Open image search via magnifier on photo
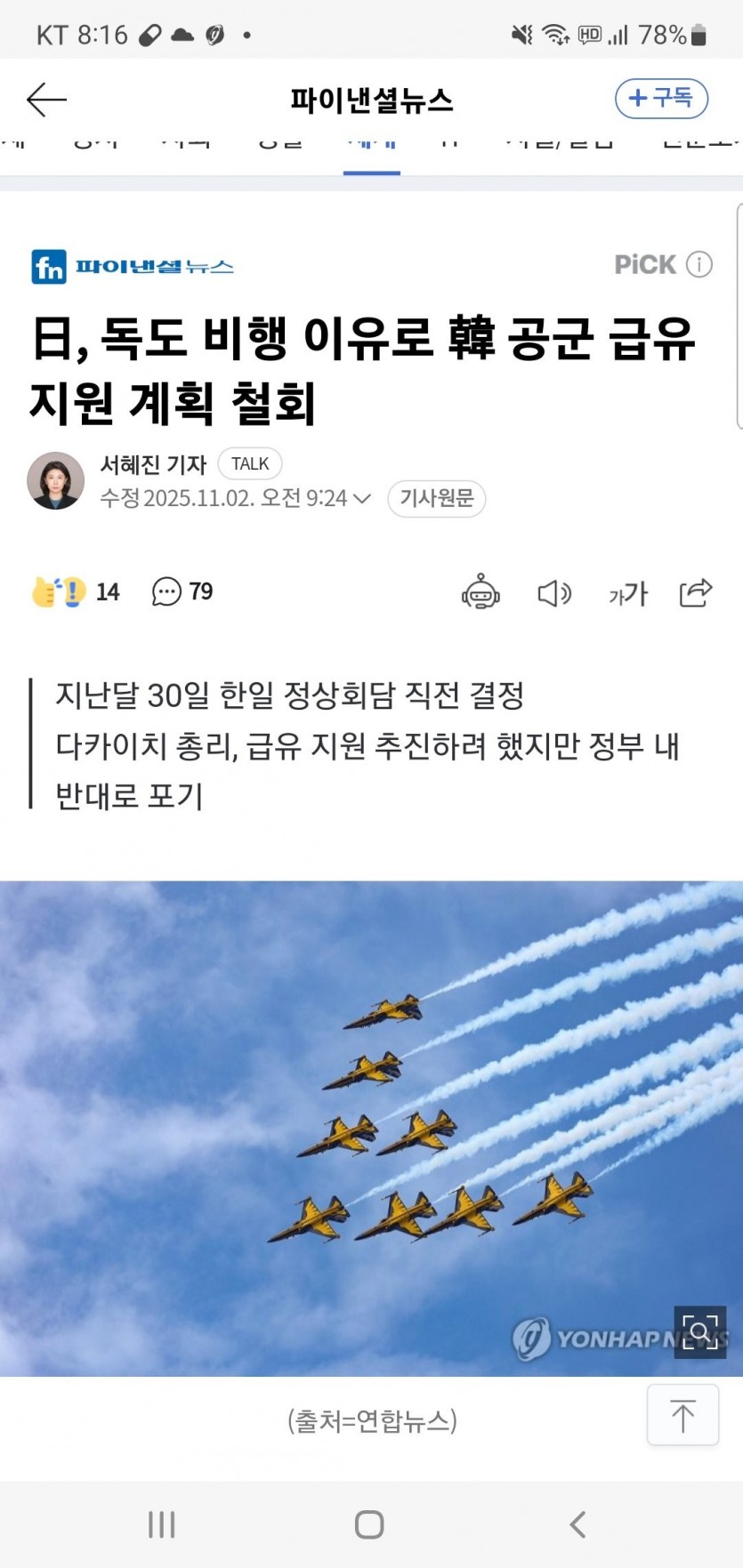 (701, 1333)
